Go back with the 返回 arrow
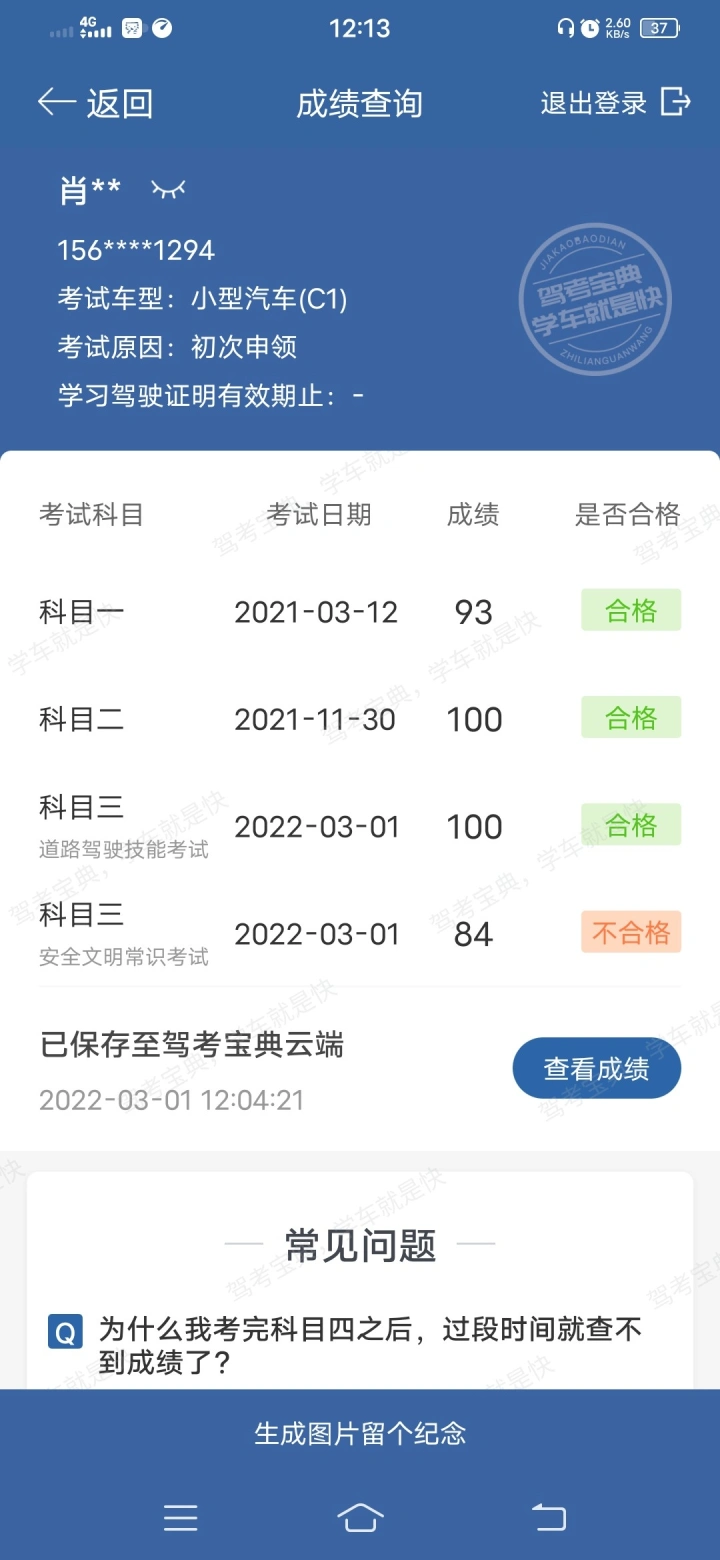720x1560 pixels. click(x=95, y=103)
